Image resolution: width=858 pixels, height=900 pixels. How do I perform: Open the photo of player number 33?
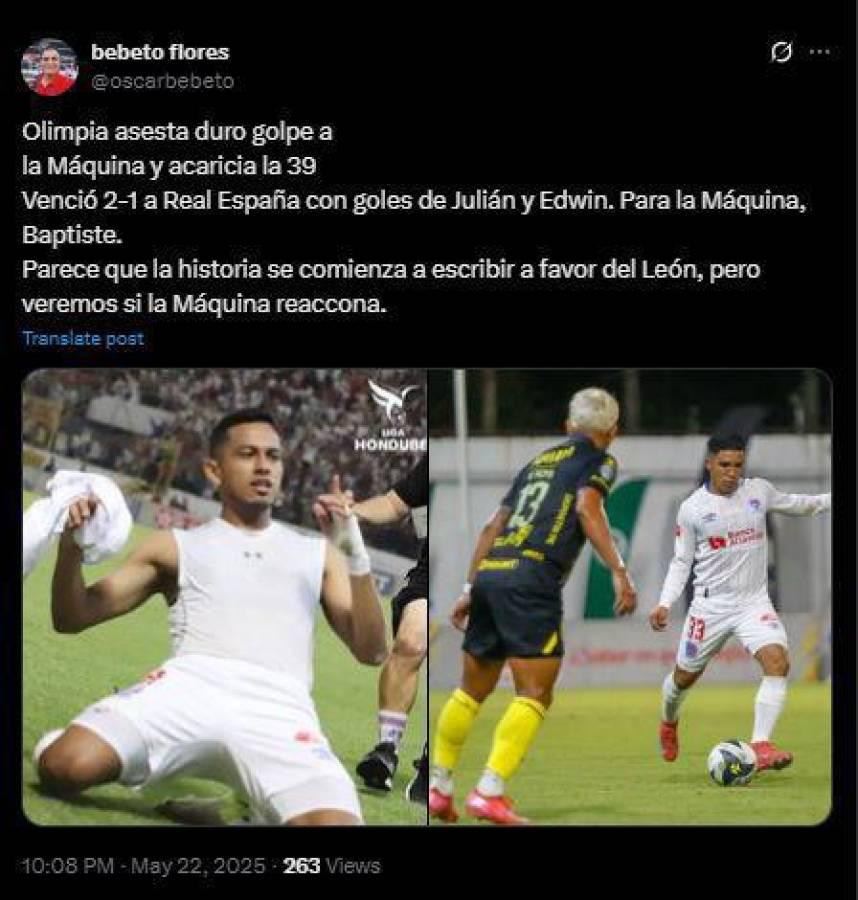[630, 597]
